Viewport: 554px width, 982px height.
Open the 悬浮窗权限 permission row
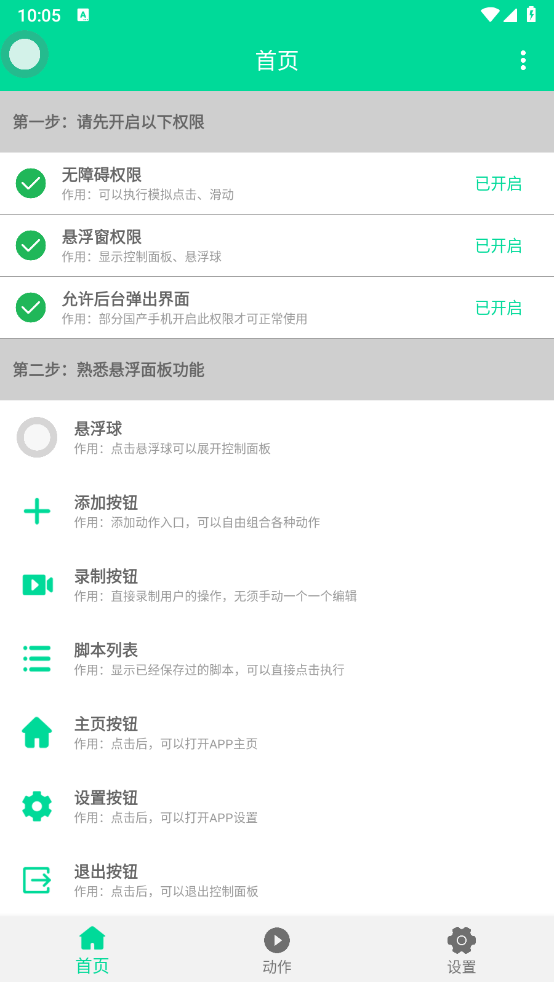coord(277,246)
